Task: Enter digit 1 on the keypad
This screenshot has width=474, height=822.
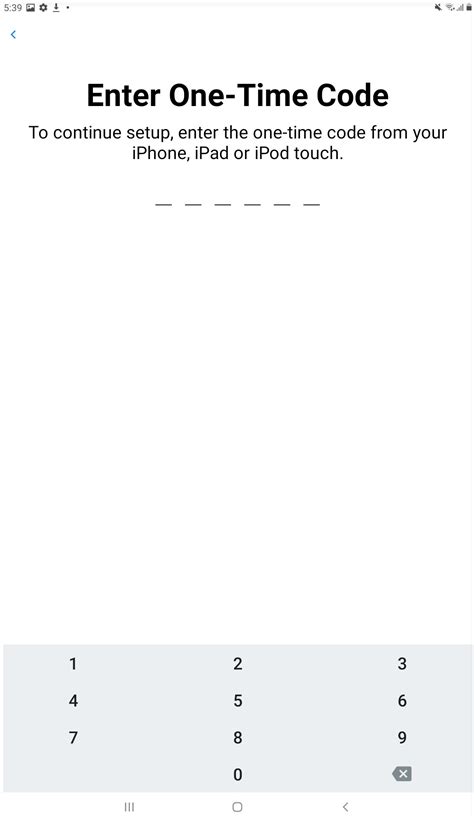Action: pos(73,664)
